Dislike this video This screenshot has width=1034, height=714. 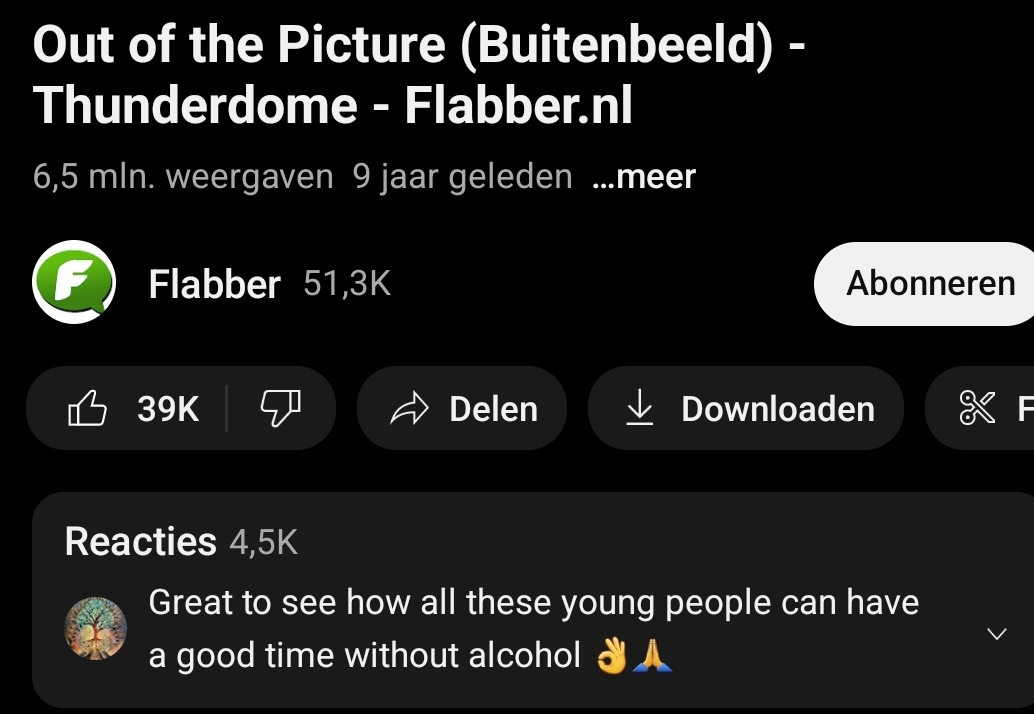coord(280,408)
